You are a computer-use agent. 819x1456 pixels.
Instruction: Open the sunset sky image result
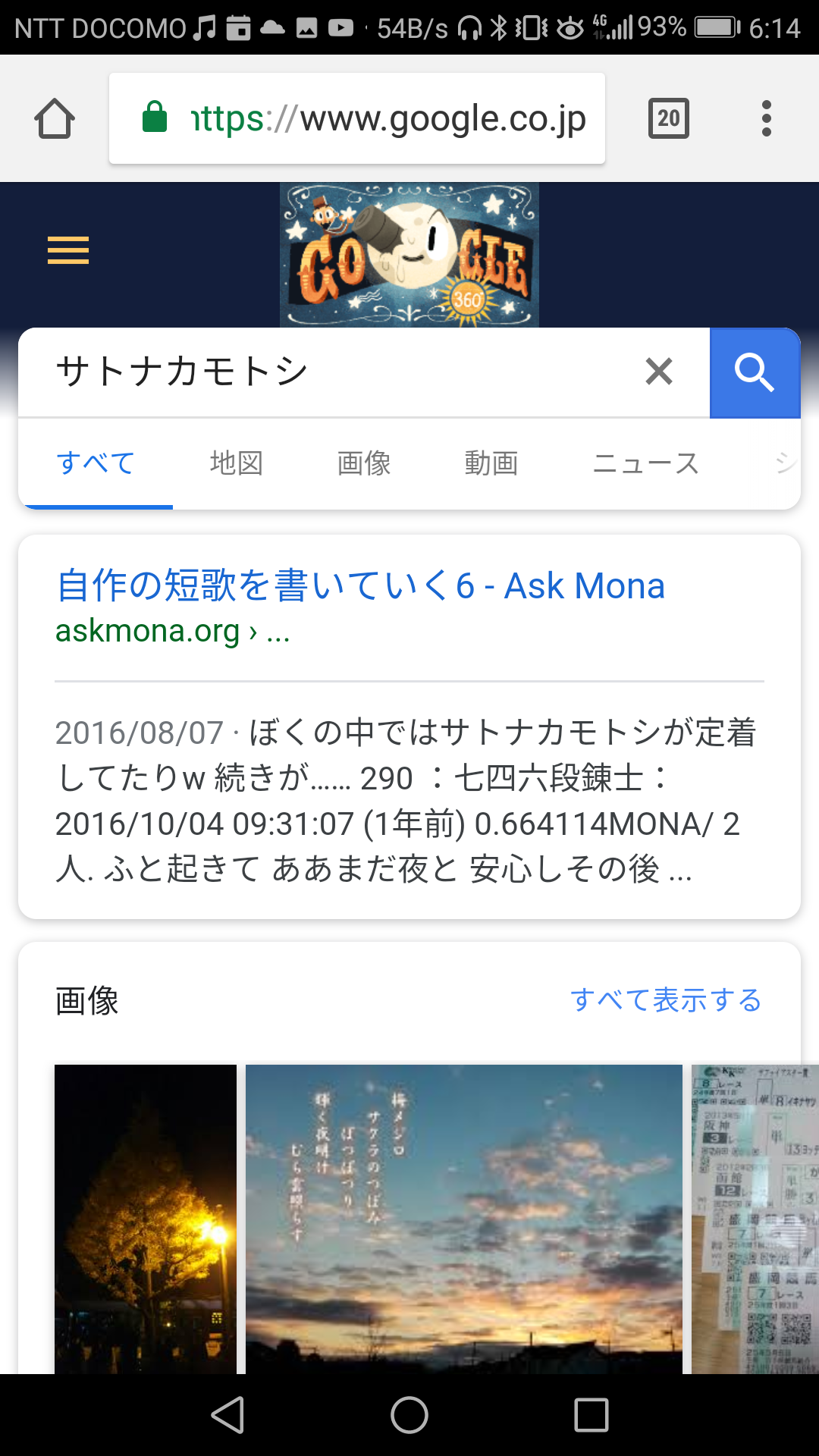click(463, 1218)
